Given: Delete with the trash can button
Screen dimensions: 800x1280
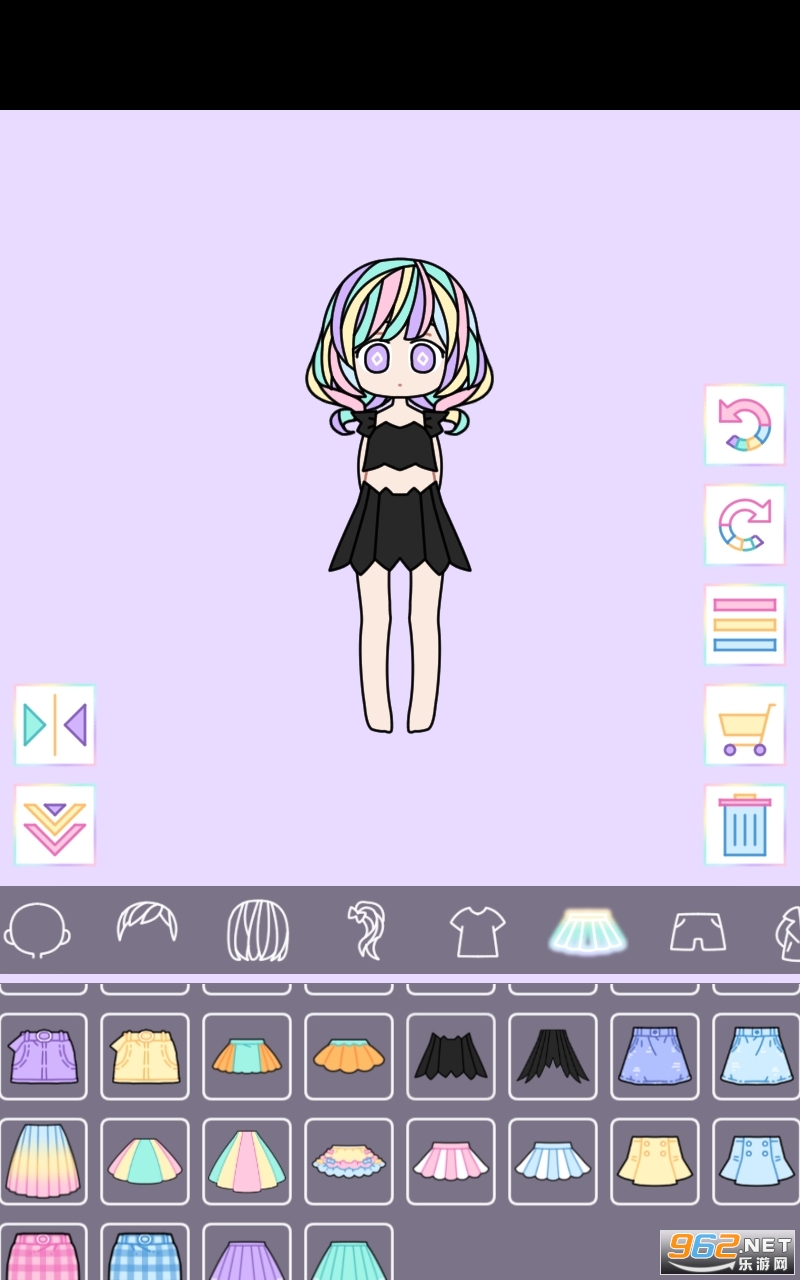Looking at the screenshot, I should point(745,825).
